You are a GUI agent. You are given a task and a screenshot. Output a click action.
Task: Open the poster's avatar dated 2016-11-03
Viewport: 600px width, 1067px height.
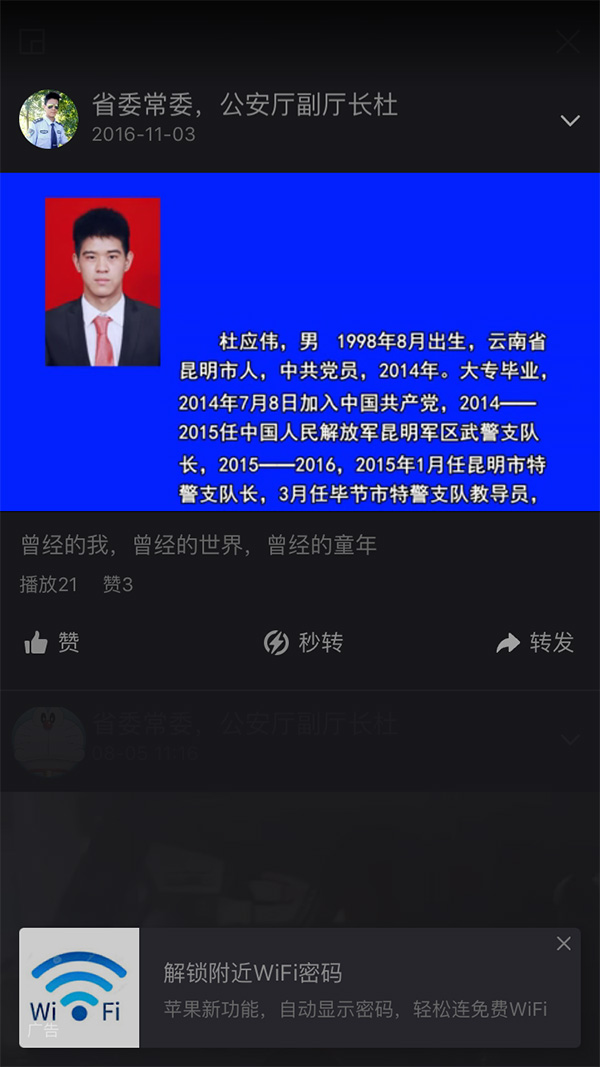pos(48,119)
